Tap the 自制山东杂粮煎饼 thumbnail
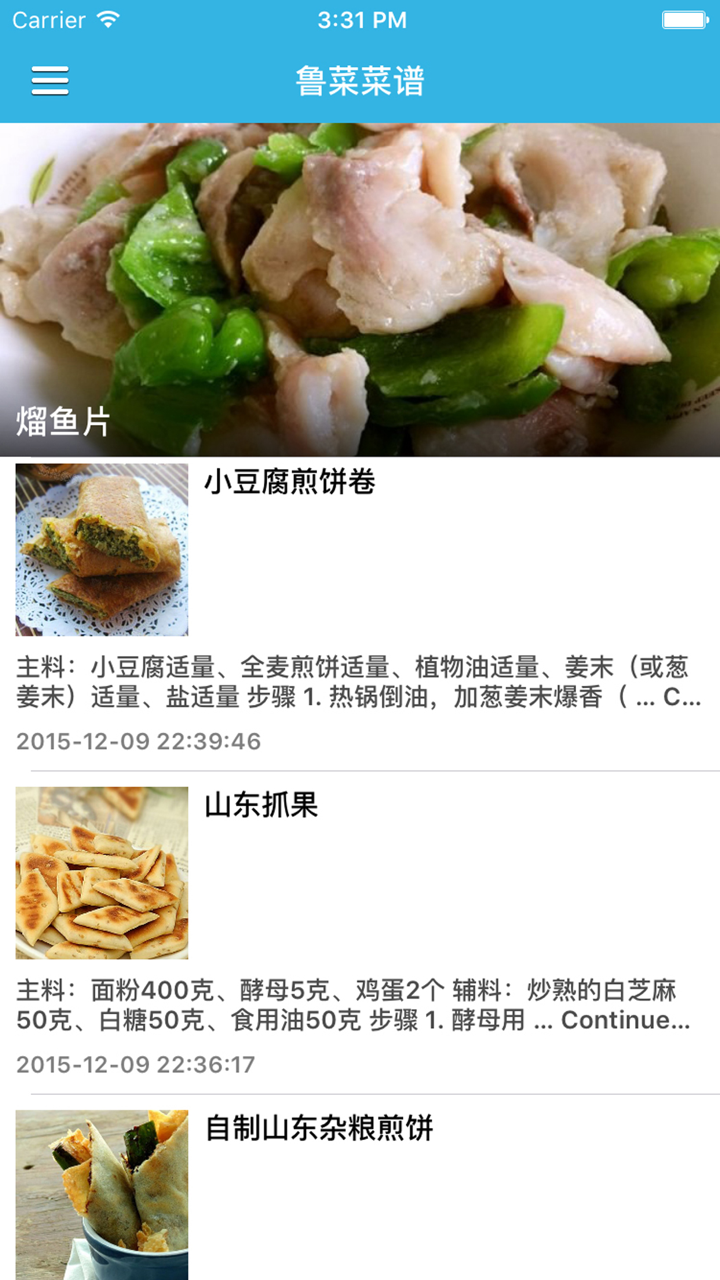This screenshot has width=720, height=1280. coord(100,1195)
